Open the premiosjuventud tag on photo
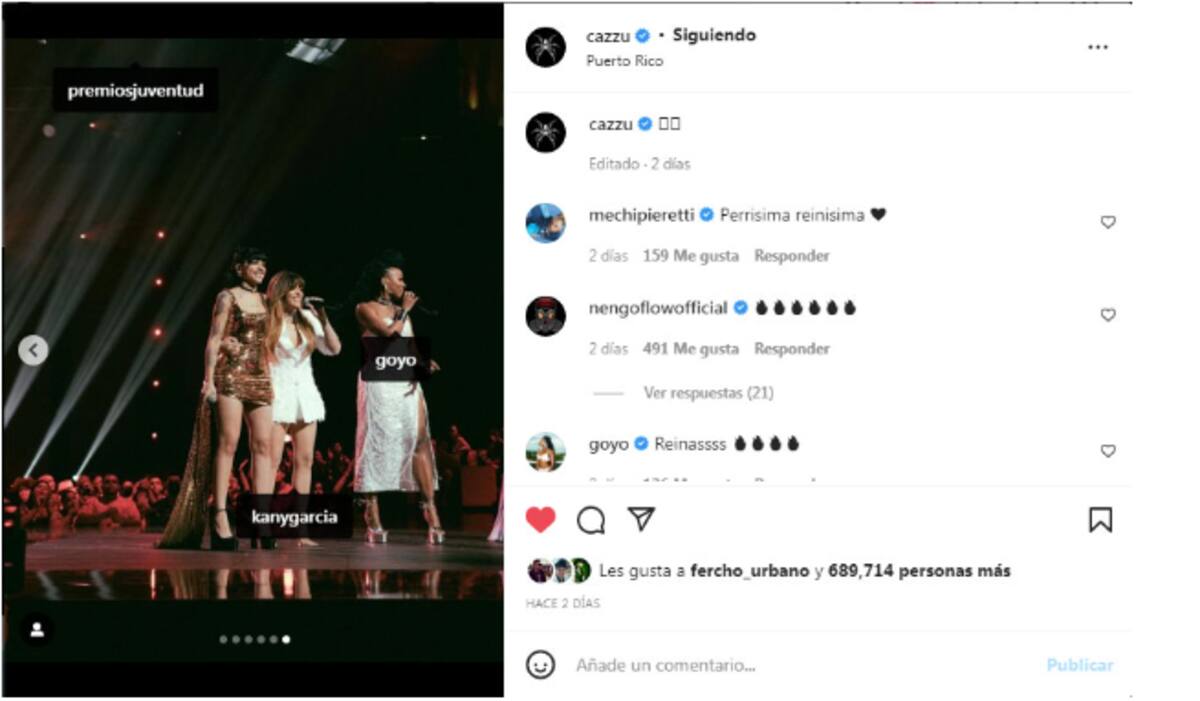Image resolution: width=1200 pixels, height=701 pixels. pyautogui.click(x=135, y=91)
